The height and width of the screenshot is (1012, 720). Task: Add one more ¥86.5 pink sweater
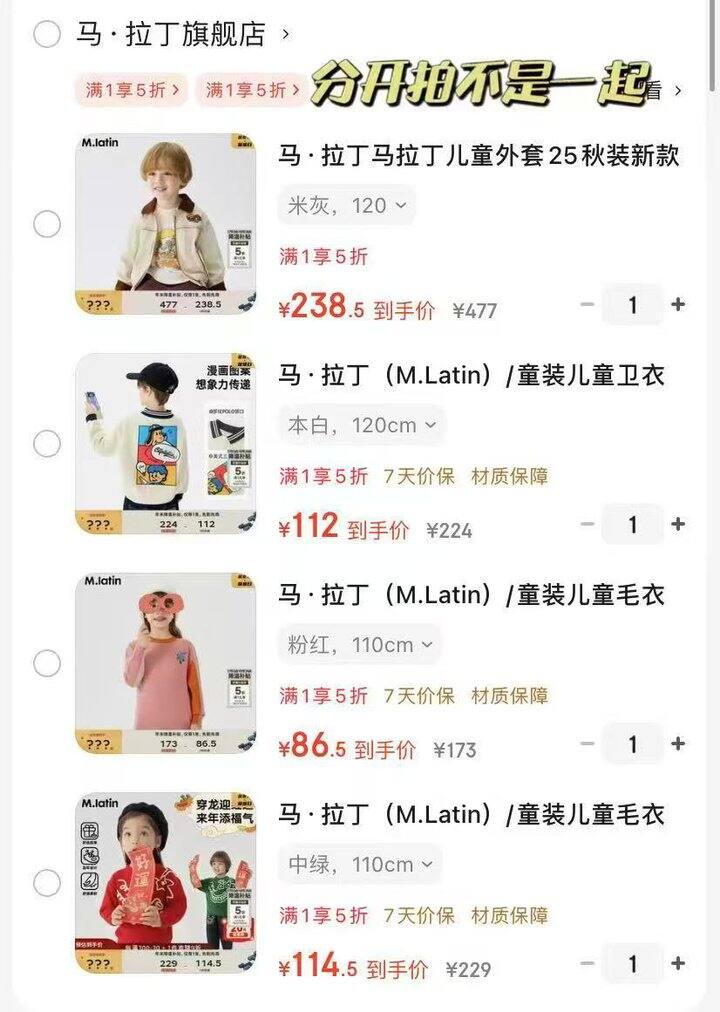[678, 744]
